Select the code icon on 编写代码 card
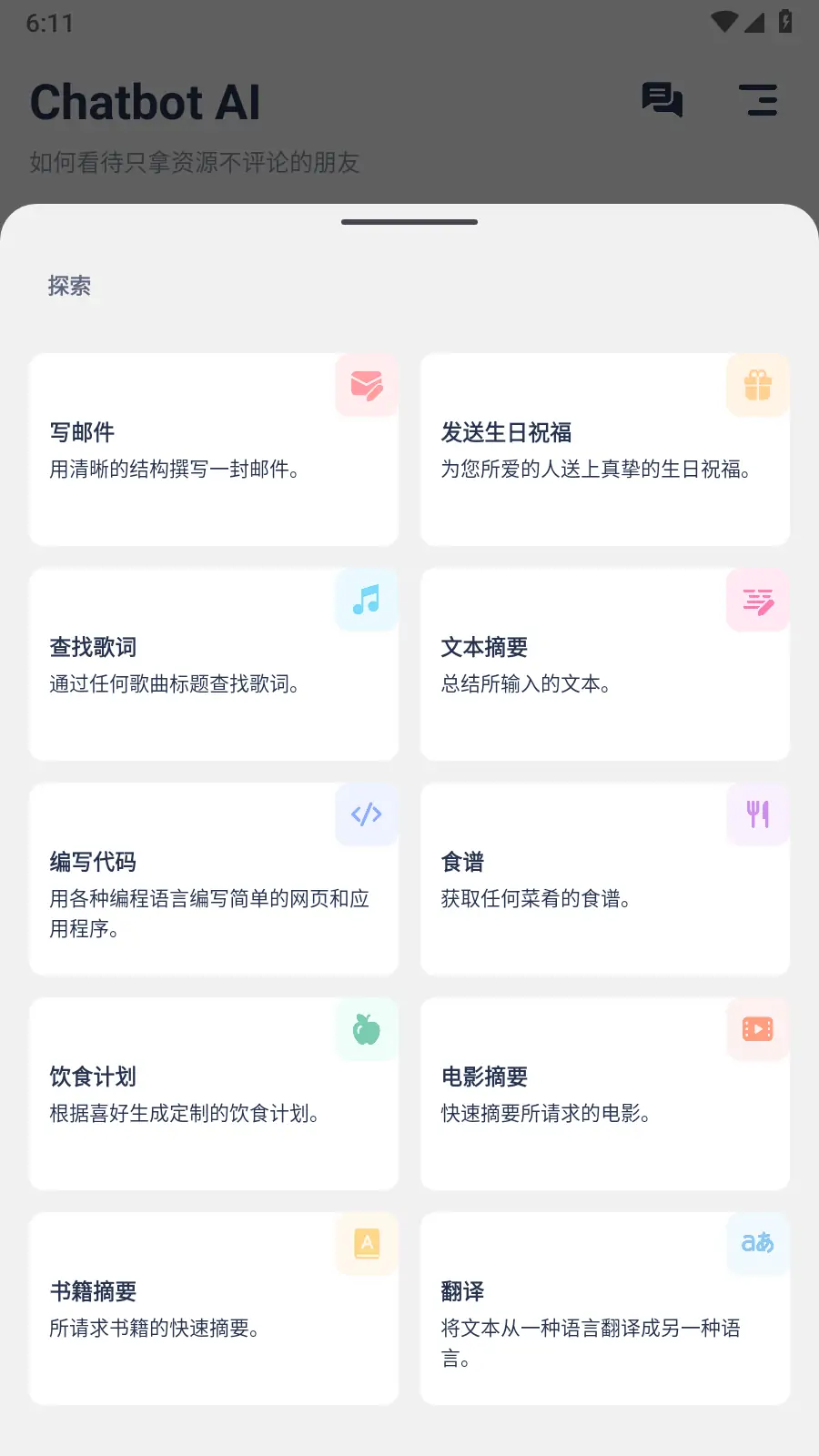 coord(366,815)
